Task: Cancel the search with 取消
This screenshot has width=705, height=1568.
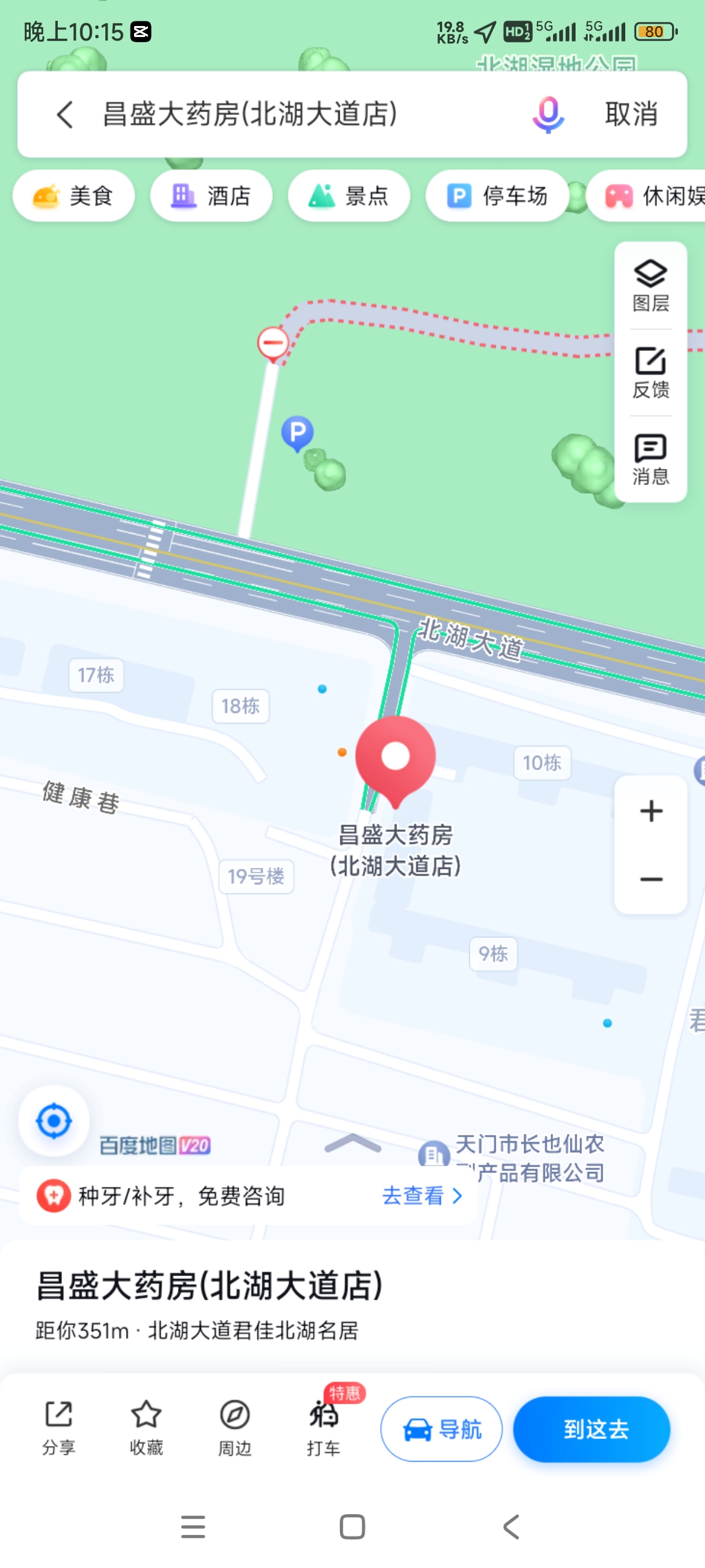Action: (631, 114)
